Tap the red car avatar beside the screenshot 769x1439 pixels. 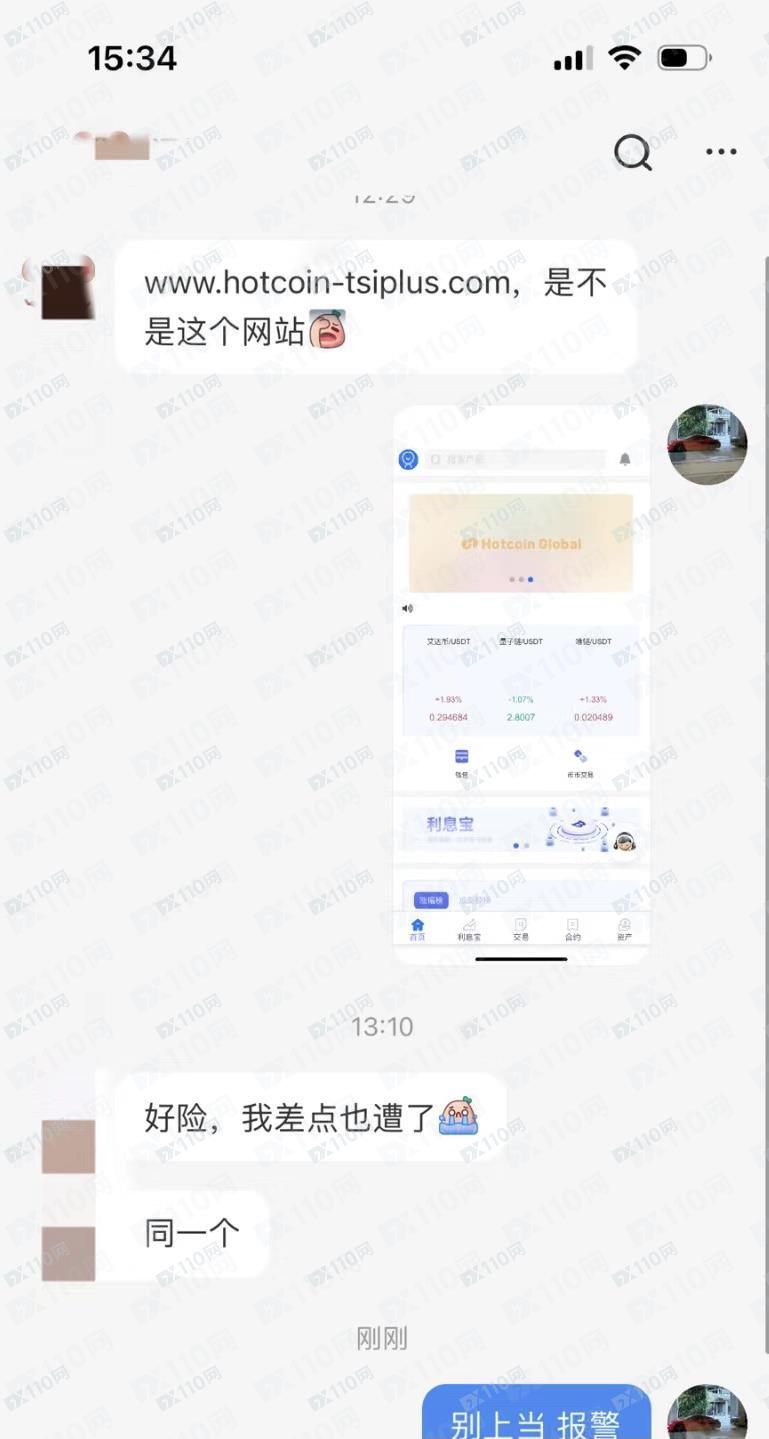pyautogui.click(x=707, y=444)
